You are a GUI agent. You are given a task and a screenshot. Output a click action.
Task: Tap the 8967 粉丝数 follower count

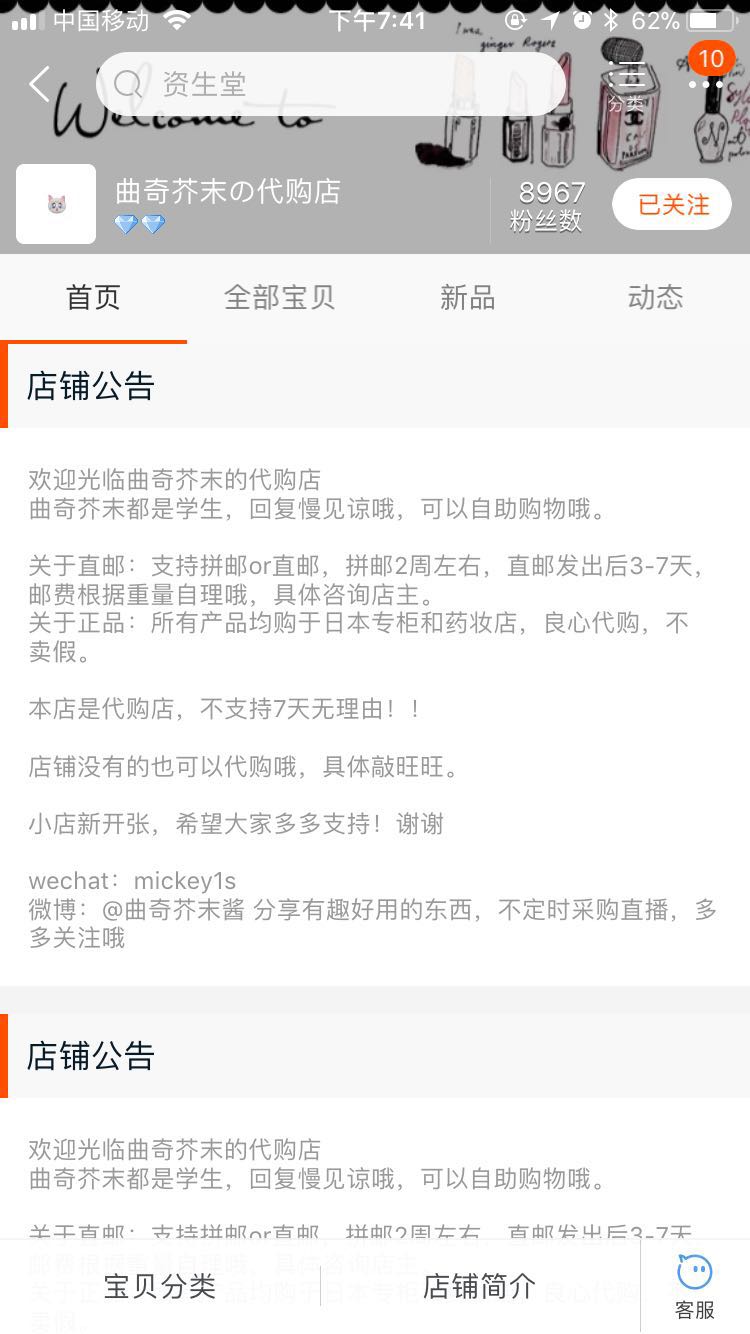point(547,203)
